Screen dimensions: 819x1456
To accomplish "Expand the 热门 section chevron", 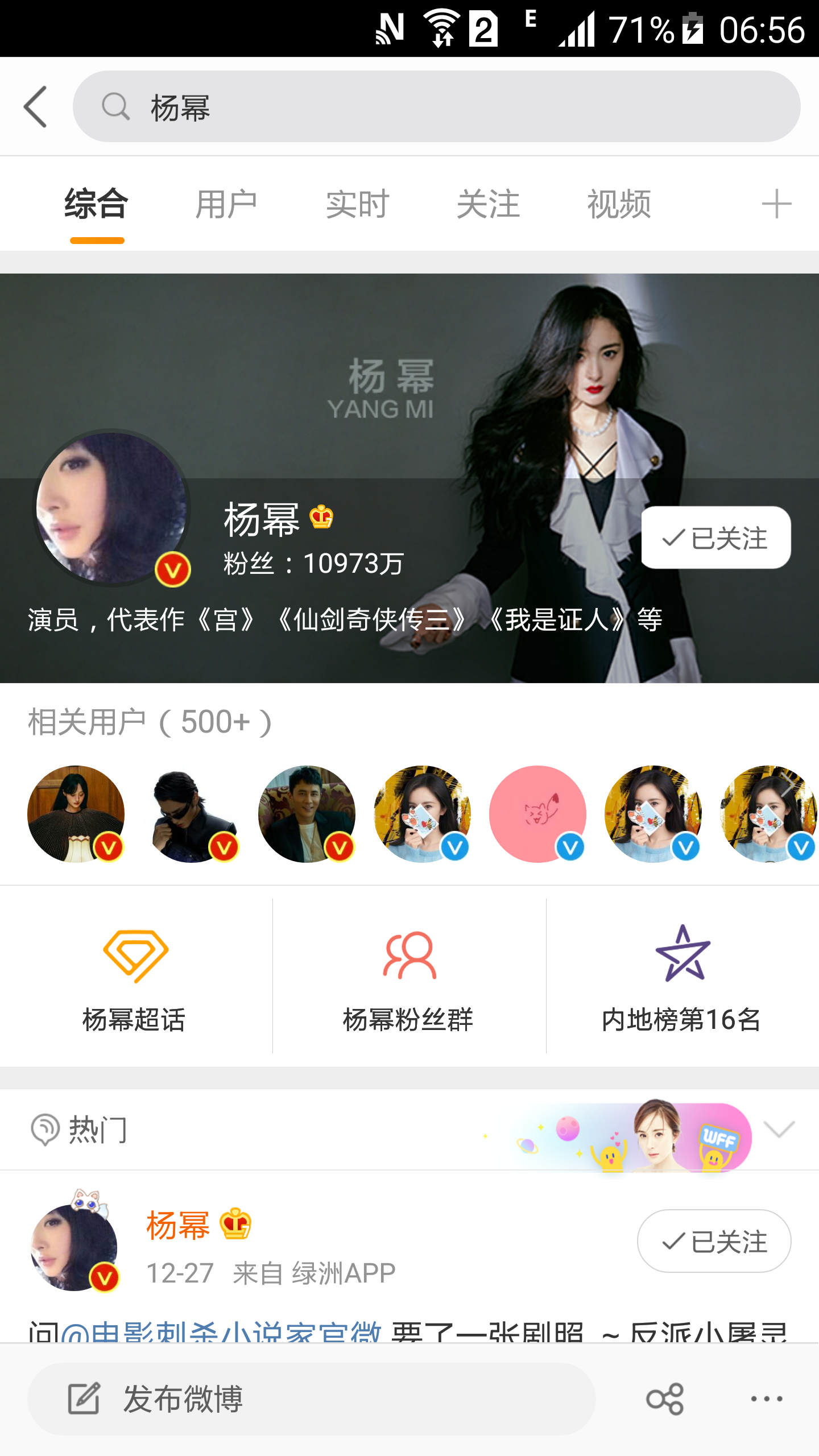I will [779, 1129].
